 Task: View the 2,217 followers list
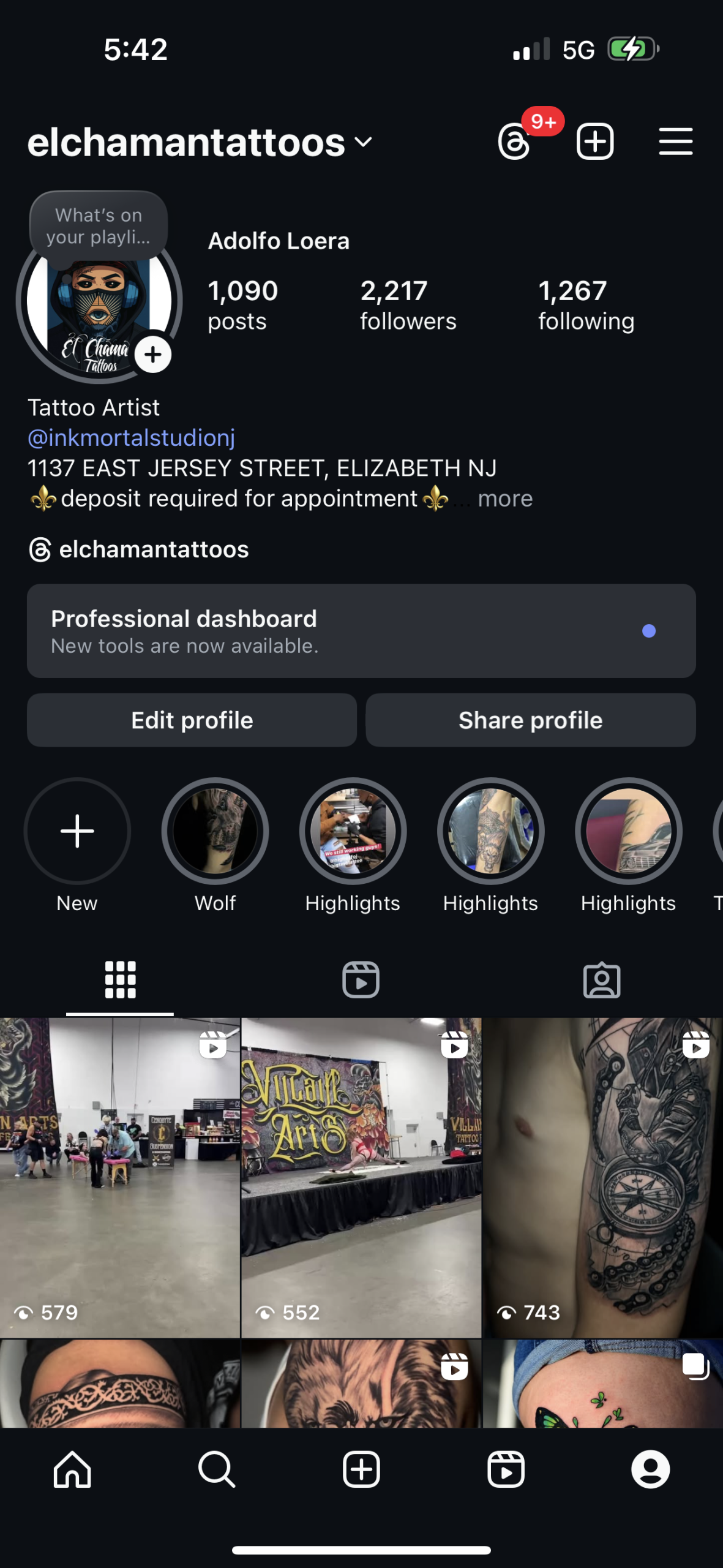408,304
